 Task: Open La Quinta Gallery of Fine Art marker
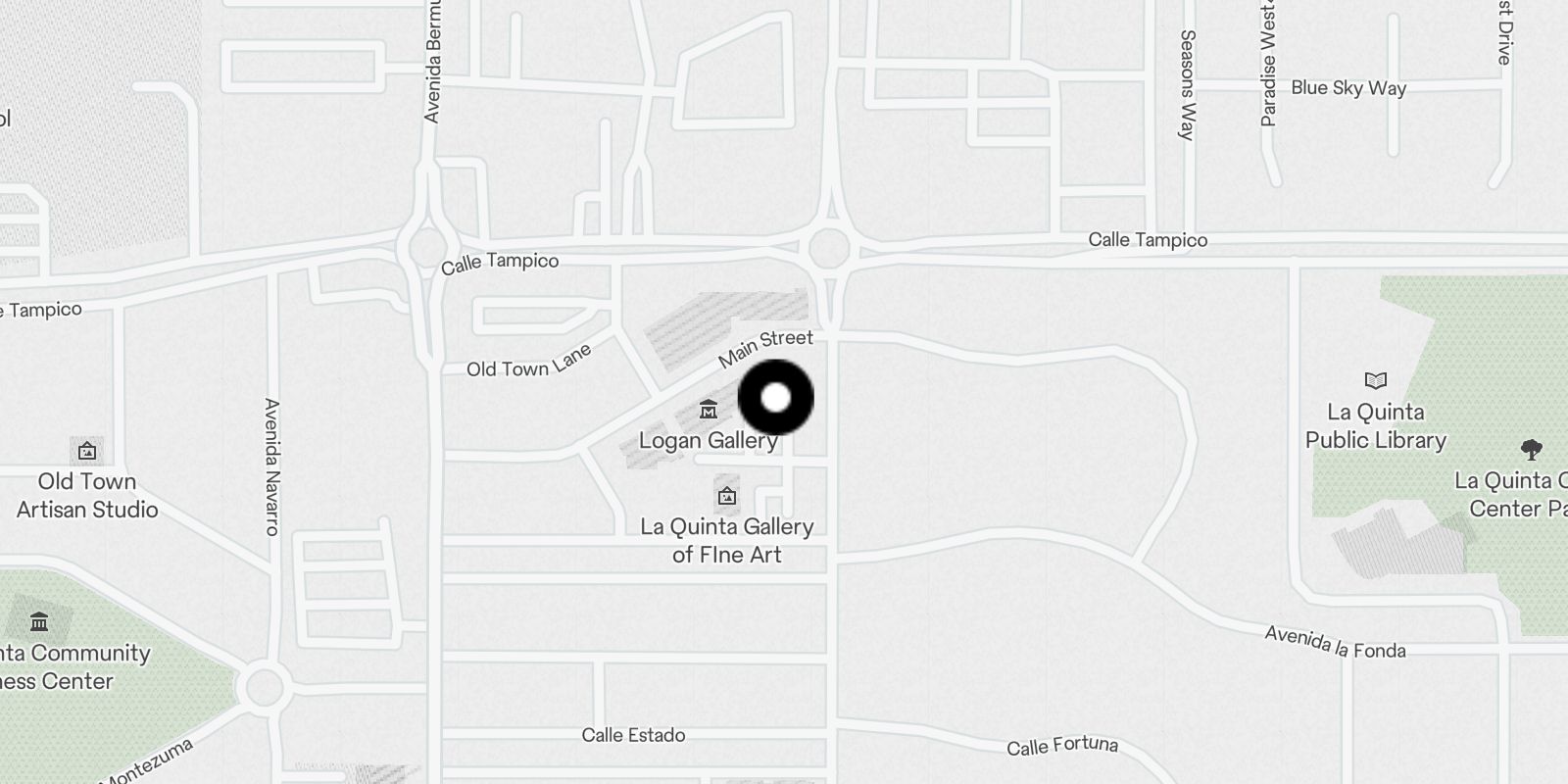click(x=726, y=496)
